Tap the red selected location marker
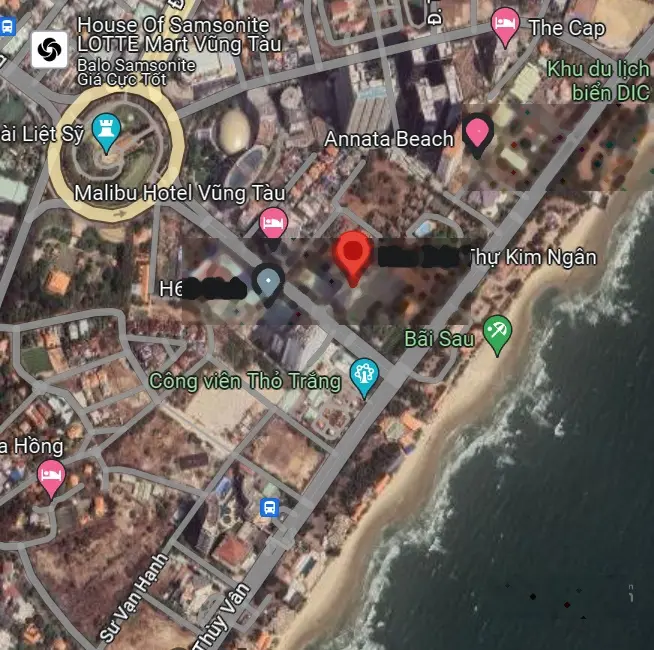Viewport: 654px width, 650px height. click(351, 256)
